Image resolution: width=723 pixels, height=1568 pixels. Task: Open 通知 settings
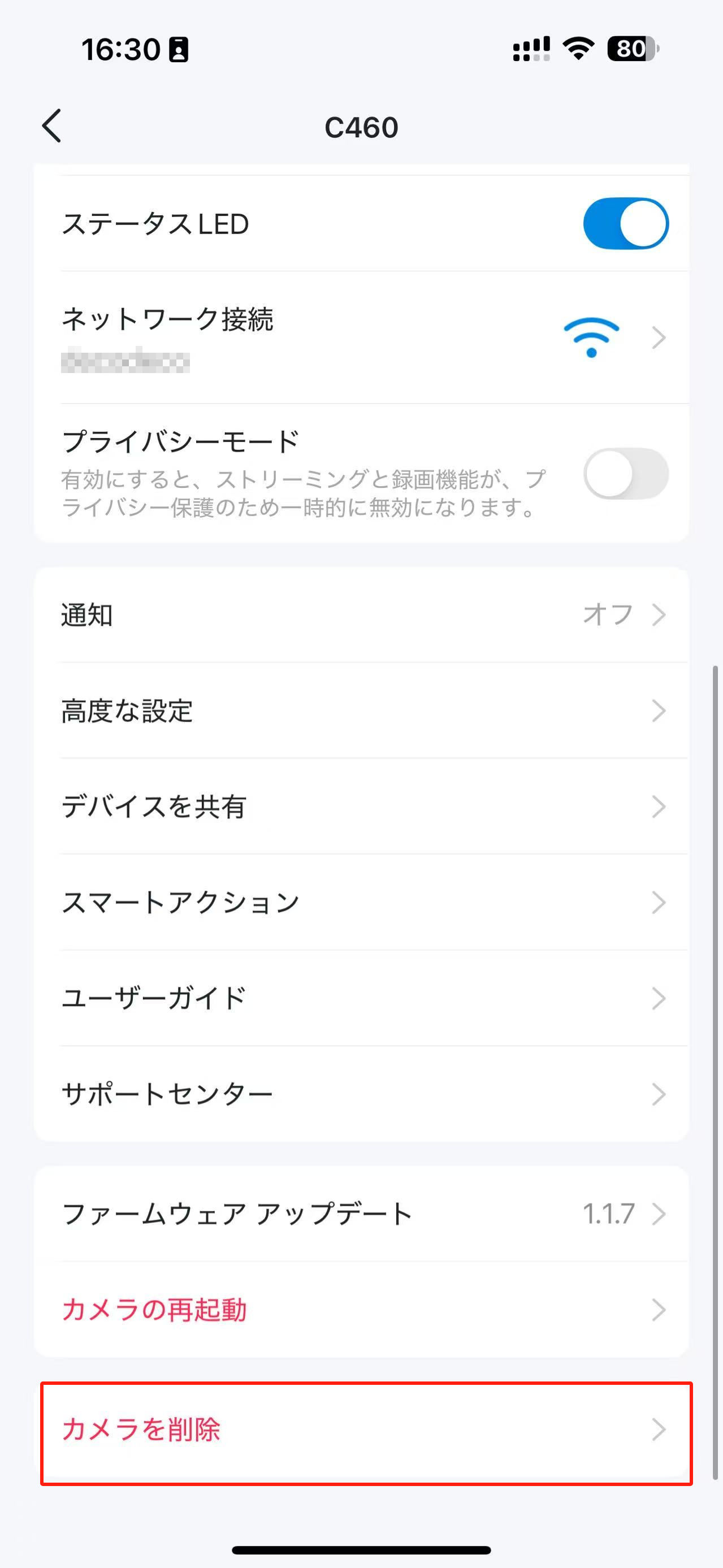click(x=362, y=615)
